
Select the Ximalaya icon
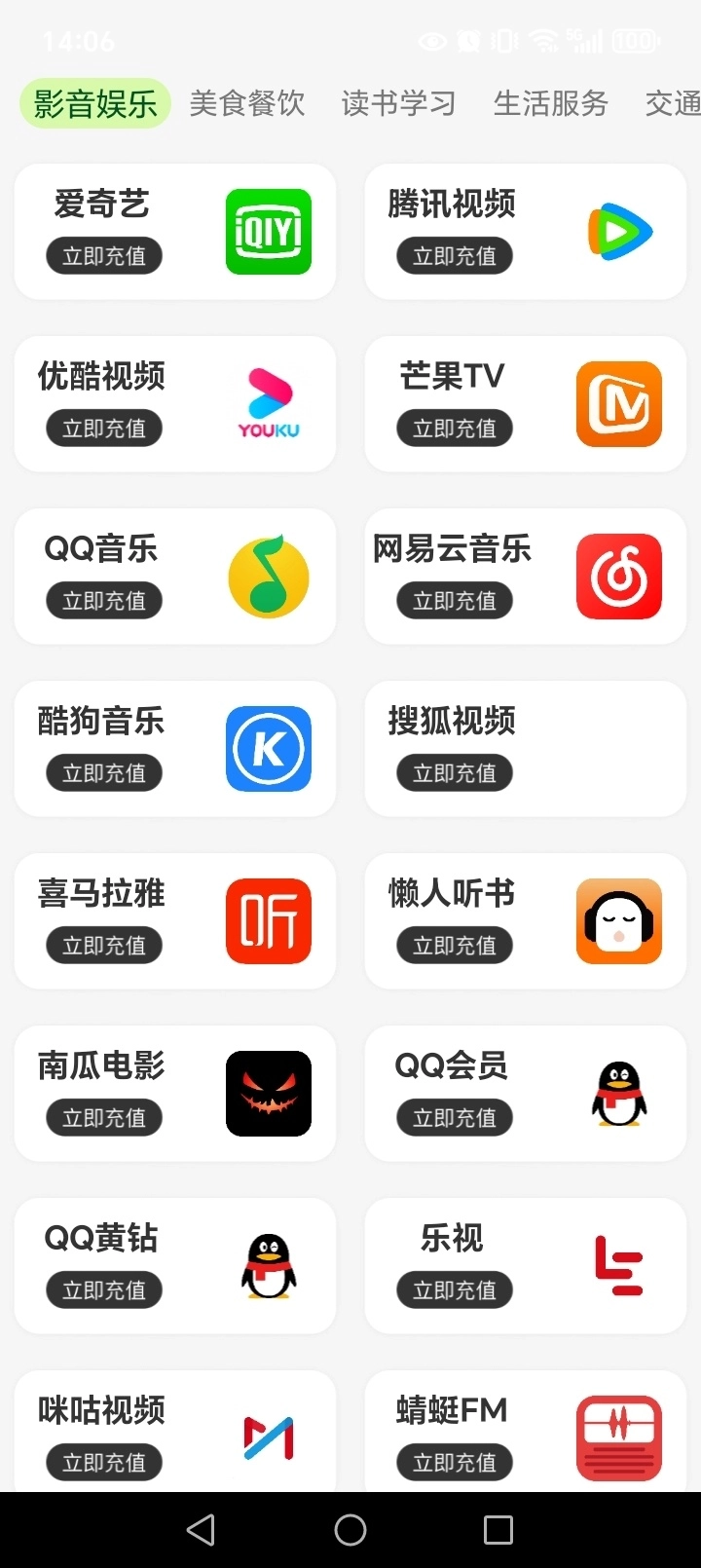(268, 920)
